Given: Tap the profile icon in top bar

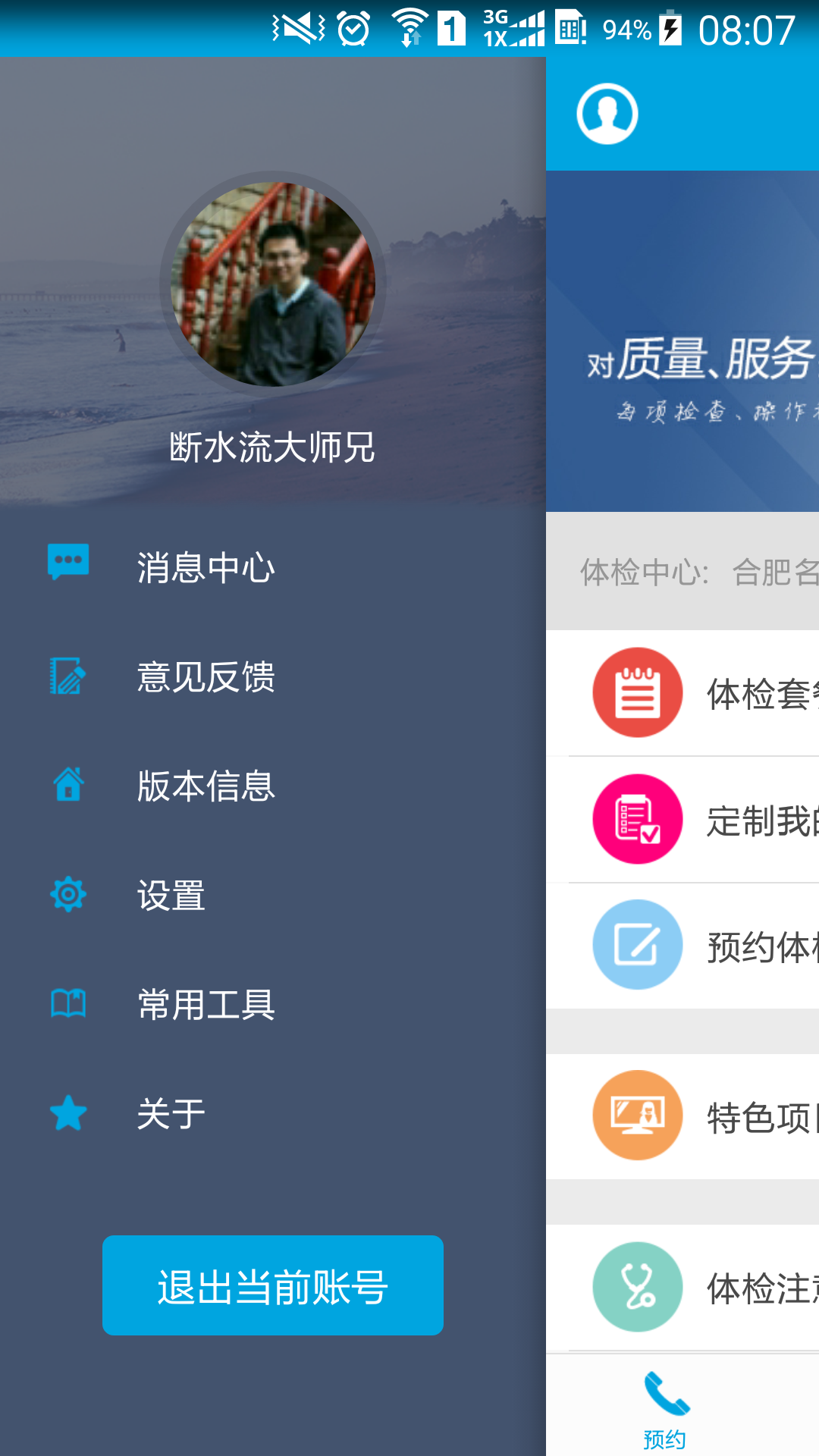Looking at the screenshot, I should tap(607, 114).
